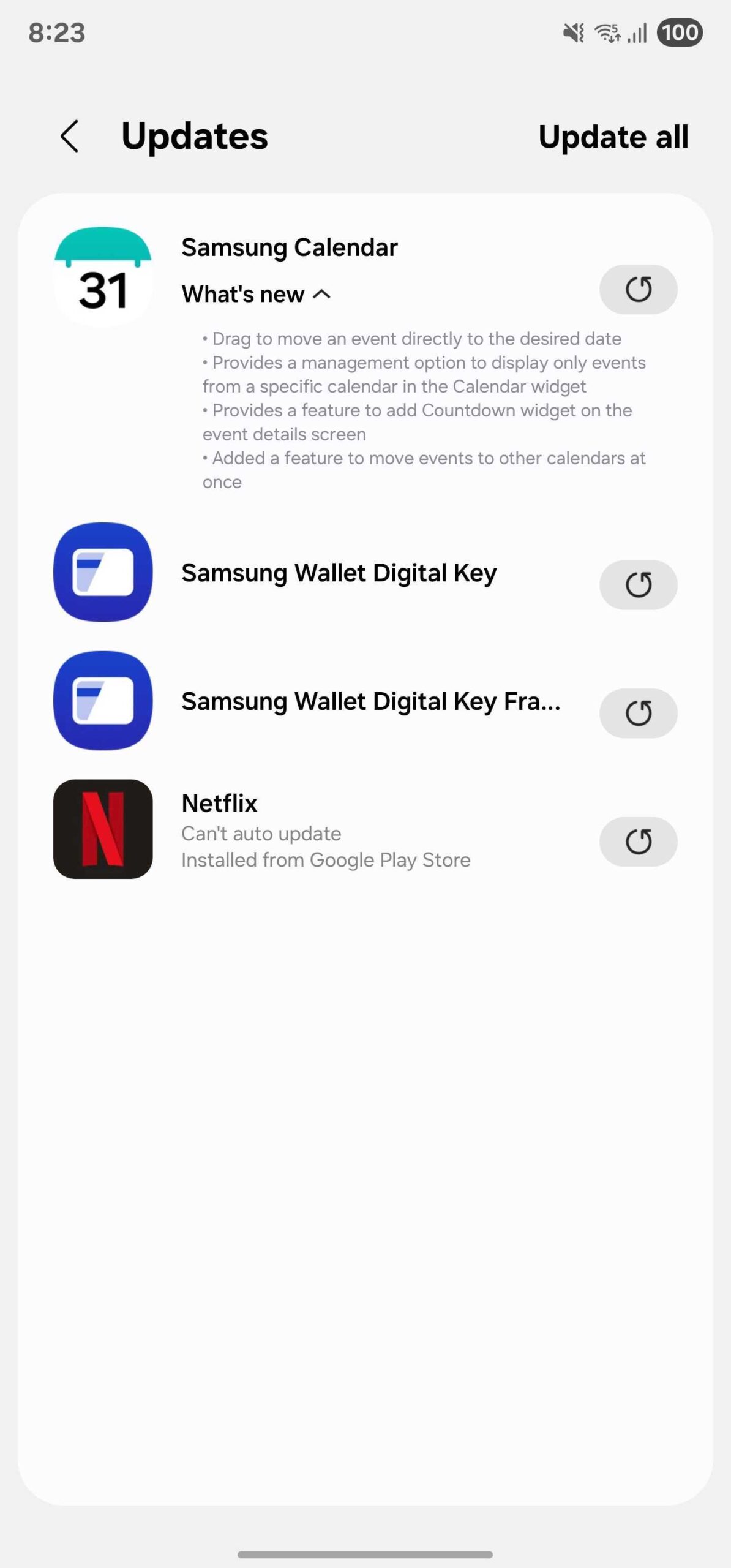This screenshot has width=731, height=1568.
Task: Open Samsung Wallet Digital Key Fra... details
Action: pos(370,702)
